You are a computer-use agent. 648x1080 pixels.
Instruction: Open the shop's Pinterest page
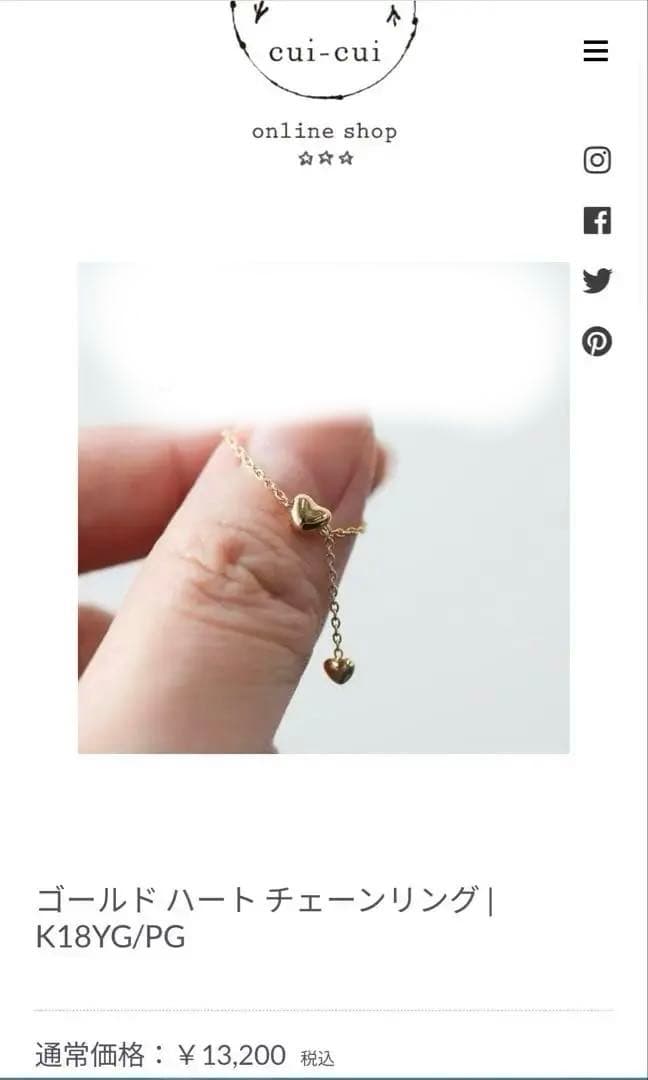(x=597, y=342)
